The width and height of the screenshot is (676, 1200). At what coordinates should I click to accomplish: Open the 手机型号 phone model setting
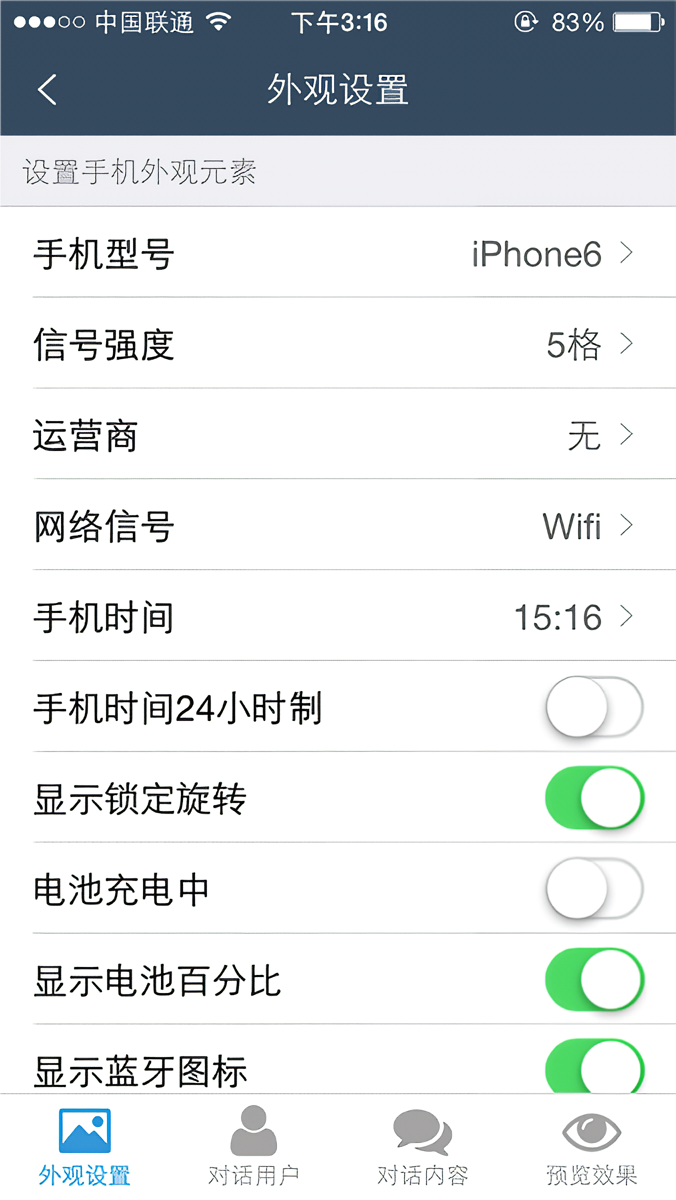[x=338, y=254]
